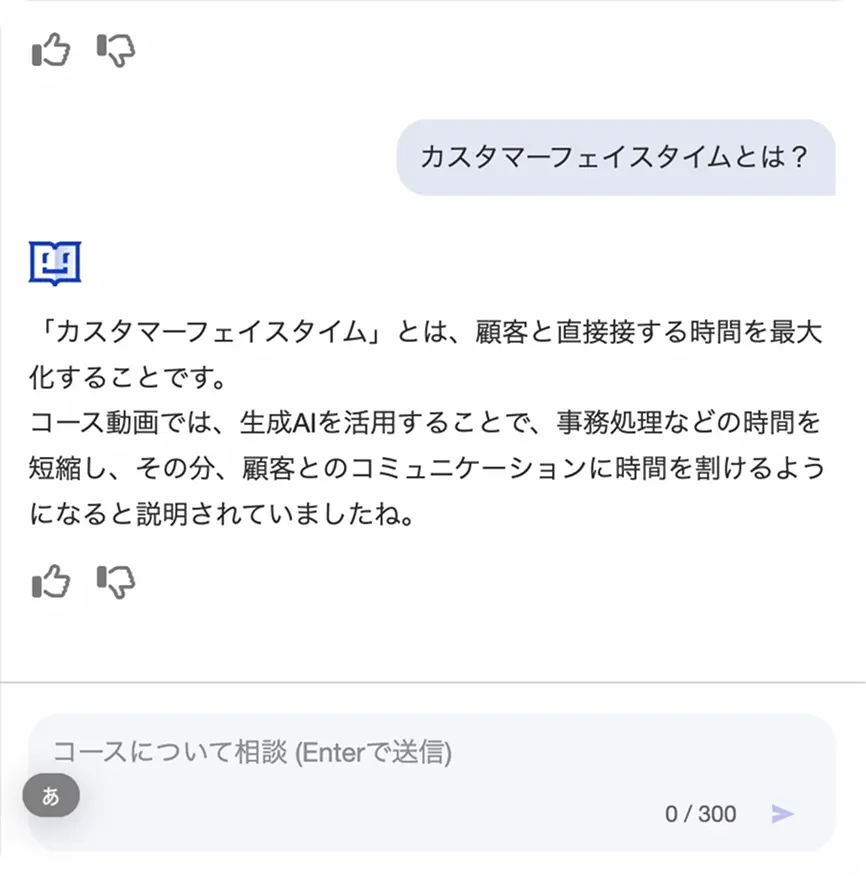Tap the thumbs-up above the user question
Viewport: 866px width, 882px height.
pos(51,49)
